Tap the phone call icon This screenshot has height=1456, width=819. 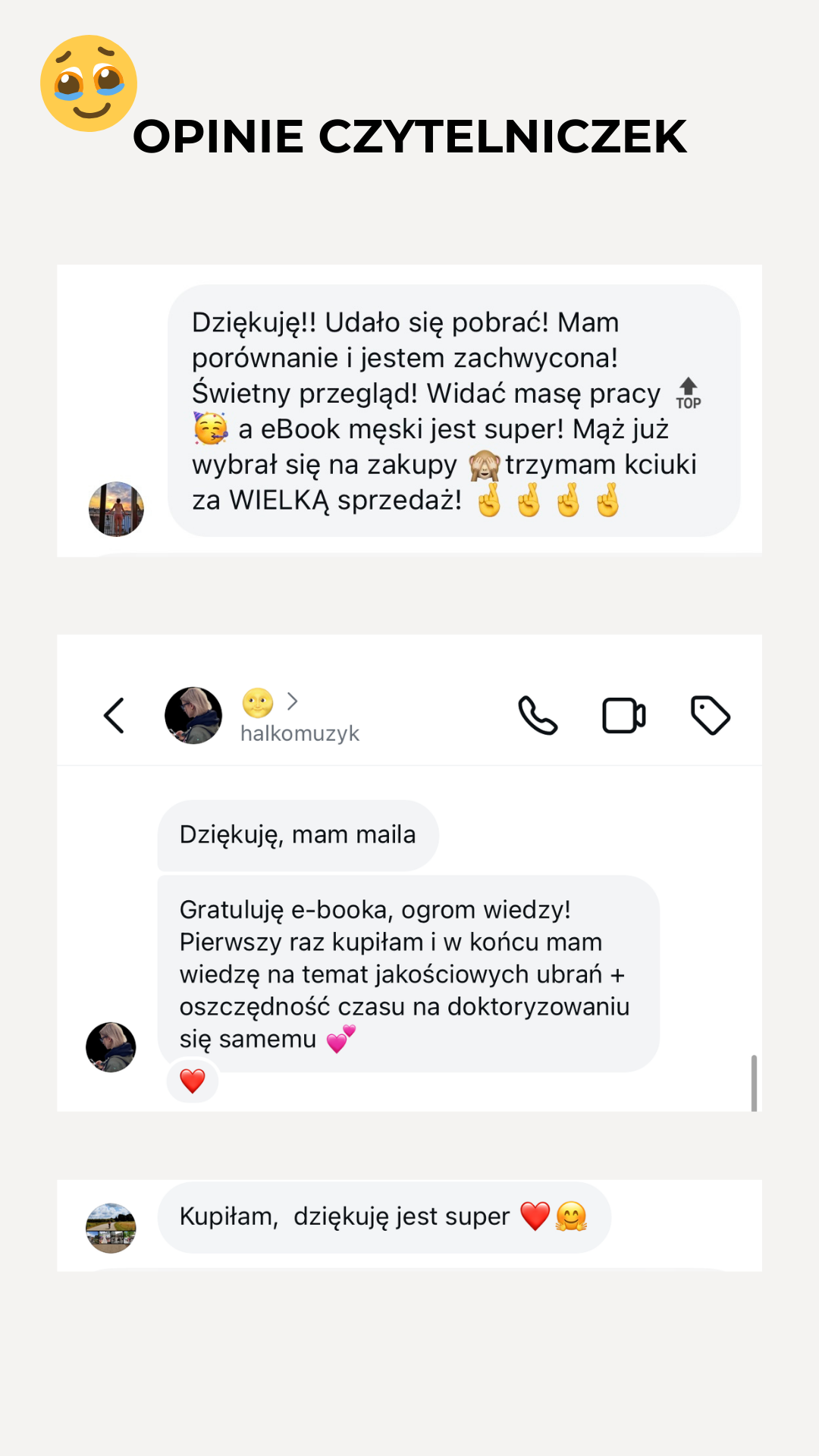(538, 716)
